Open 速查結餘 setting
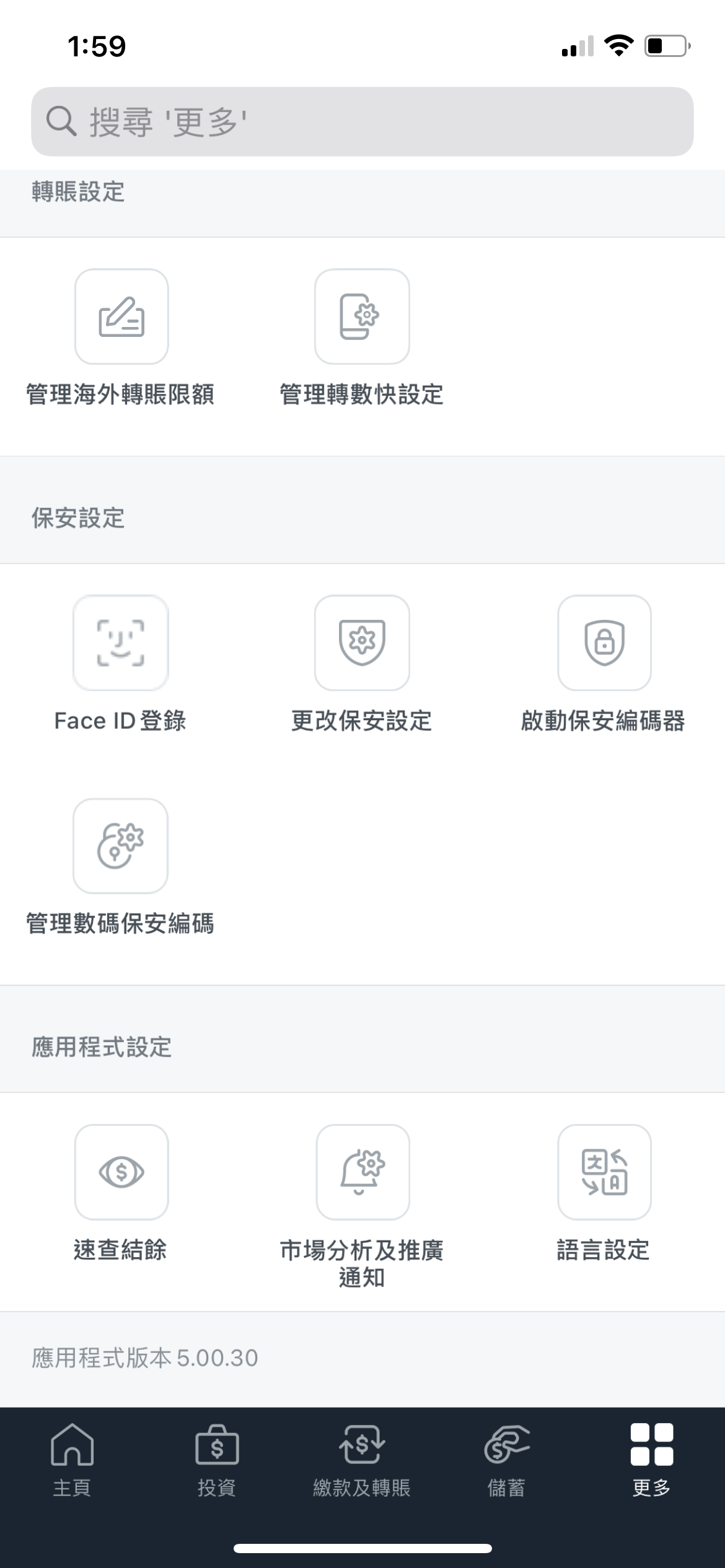Viewport: 725px width, 1568px height. (x=121, y=1172)
